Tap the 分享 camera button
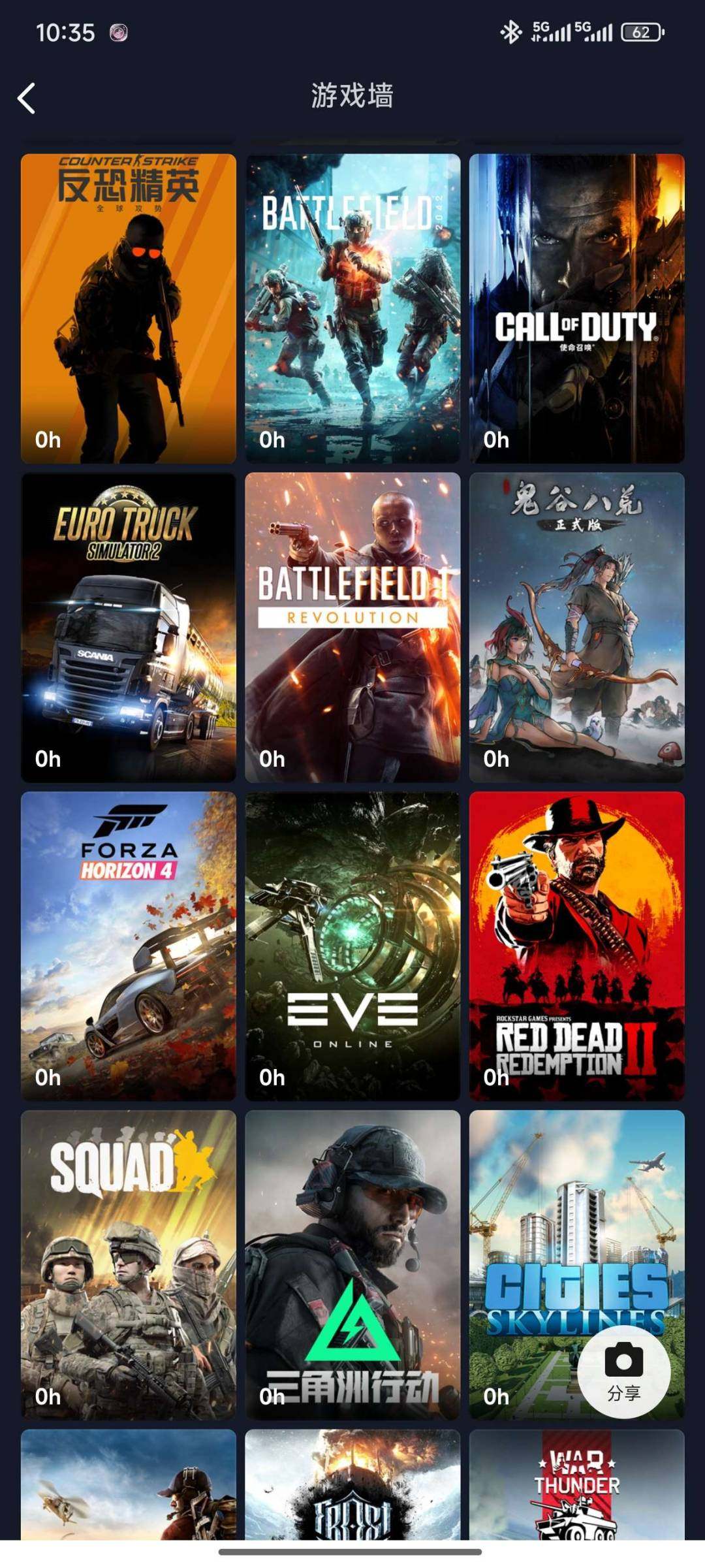This screenshot has width=705, height=1568. (x=623, y=1371)
